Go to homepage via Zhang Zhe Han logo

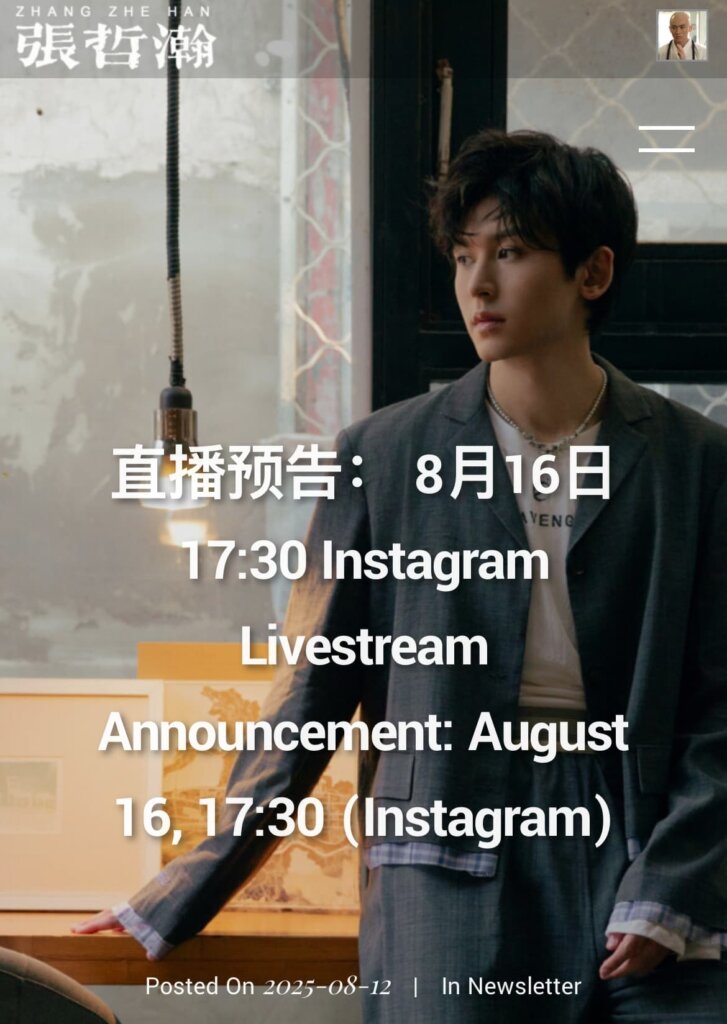pos(115,38)
